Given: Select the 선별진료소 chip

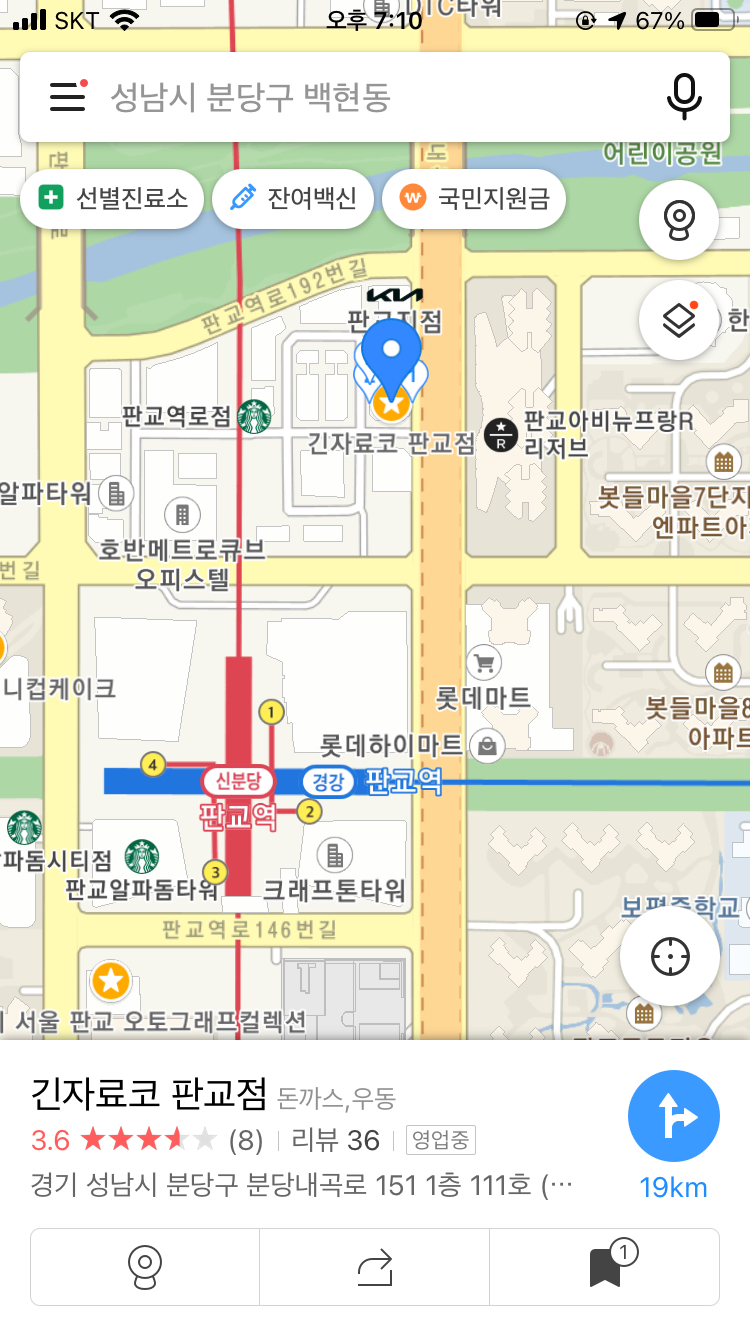Looking at the screenshot, I should pos(112,198).
